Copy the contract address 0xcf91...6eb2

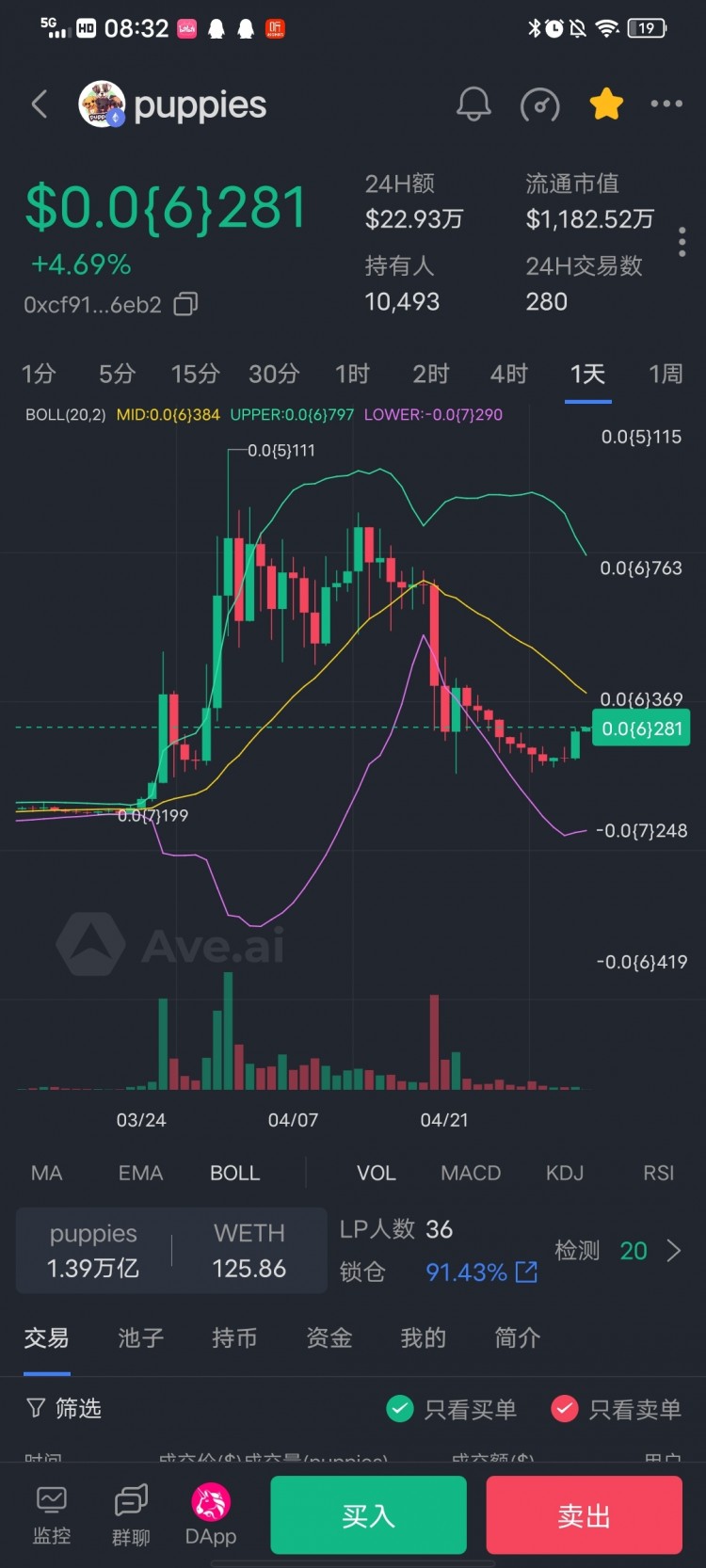185,304
